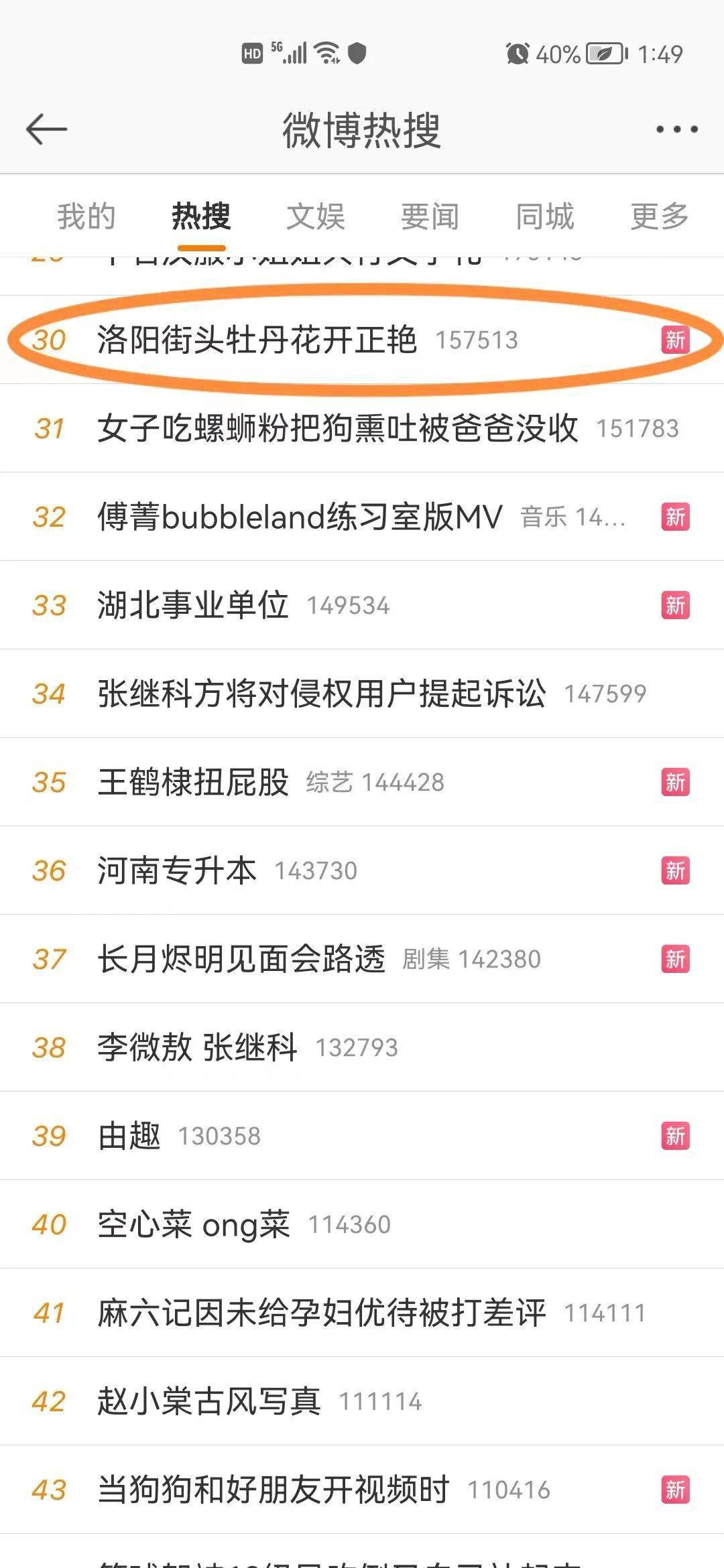Open topic 麻六记因未给孕妇优待被打差评
The height and width of the screenshot is (1568, 724).
(322, 1313)
